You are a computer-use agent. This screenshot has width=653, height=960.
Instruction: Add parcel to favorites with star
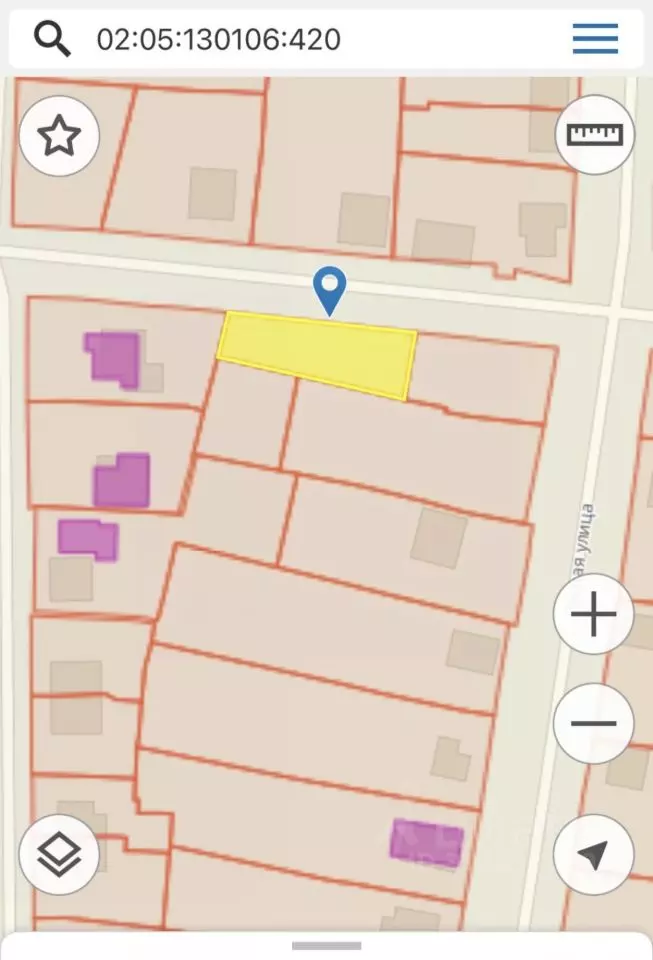[59, 136]
